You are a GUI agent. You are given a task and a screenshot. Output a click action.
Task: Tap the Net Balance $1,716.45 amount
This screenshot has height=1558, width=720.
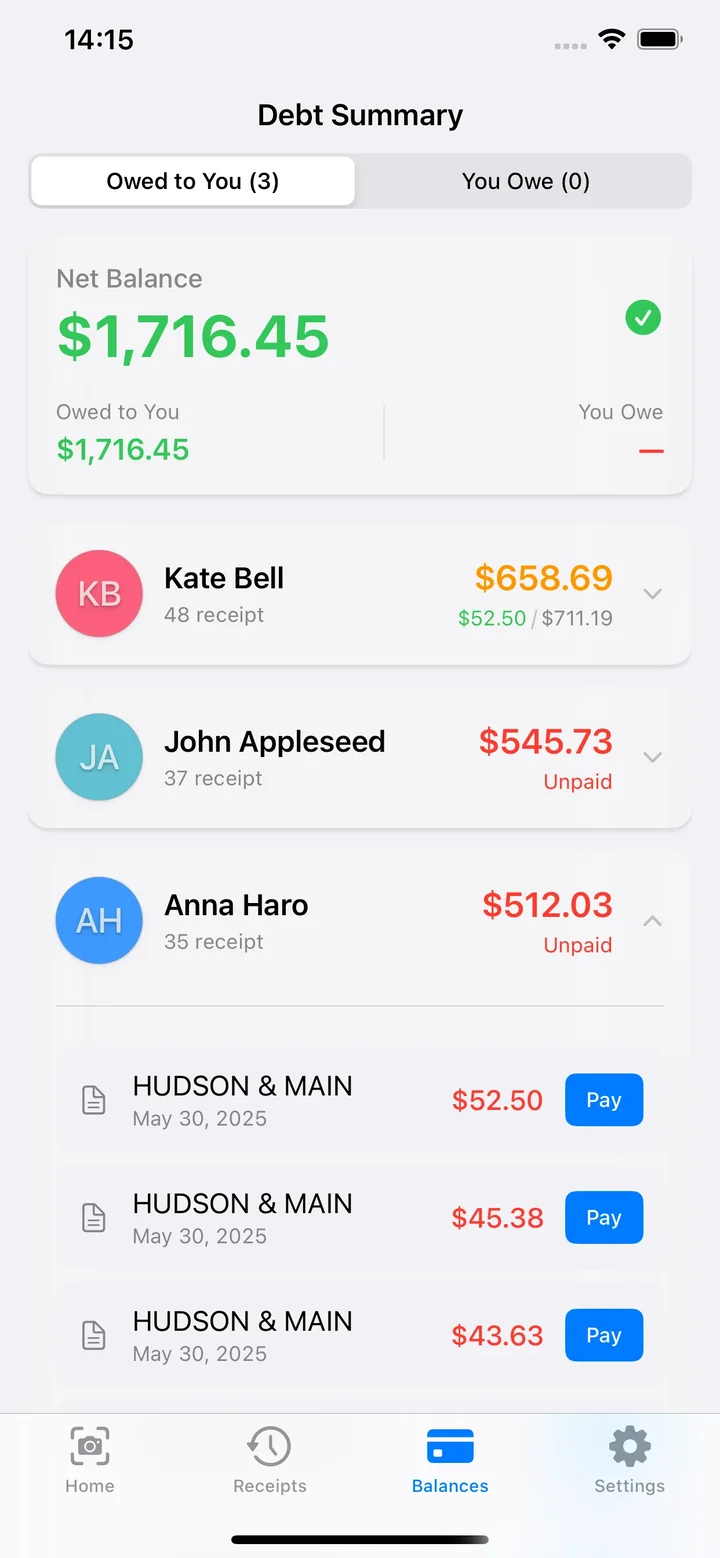(x=192, y=338)
